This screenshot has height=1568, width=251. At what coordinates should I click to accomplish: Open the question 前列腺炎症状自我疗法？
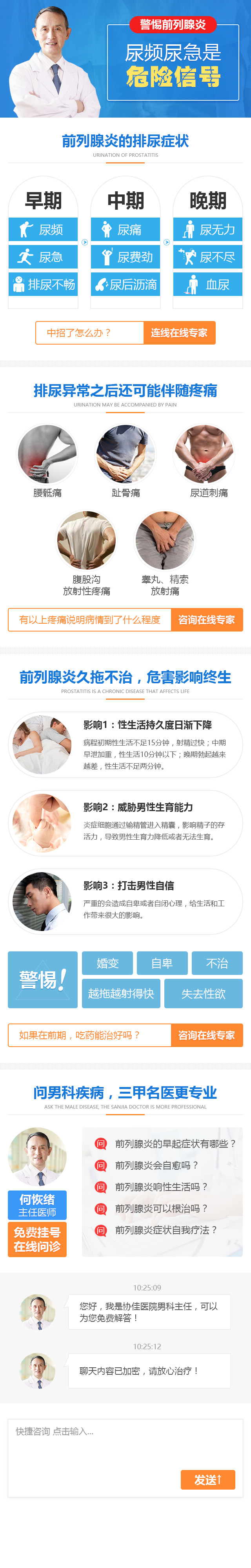pos(166,1230)
